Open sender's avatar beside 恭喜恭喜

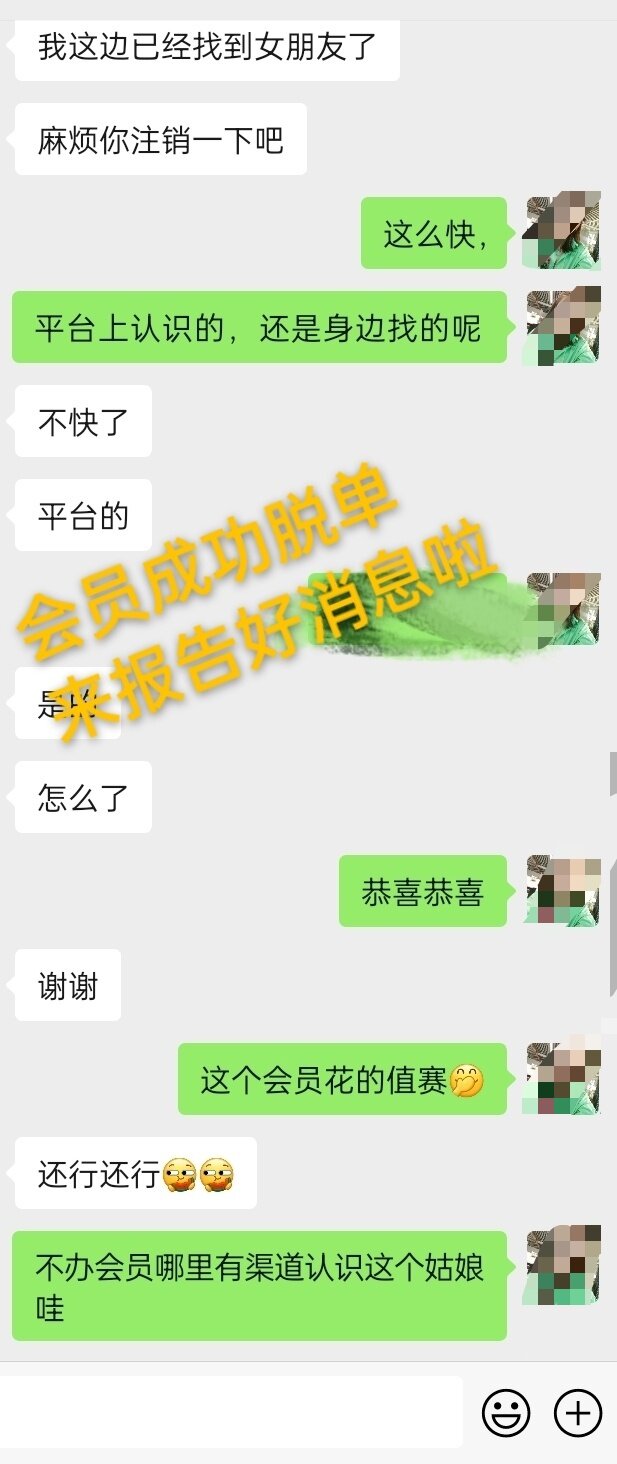[x=563, y=891]
